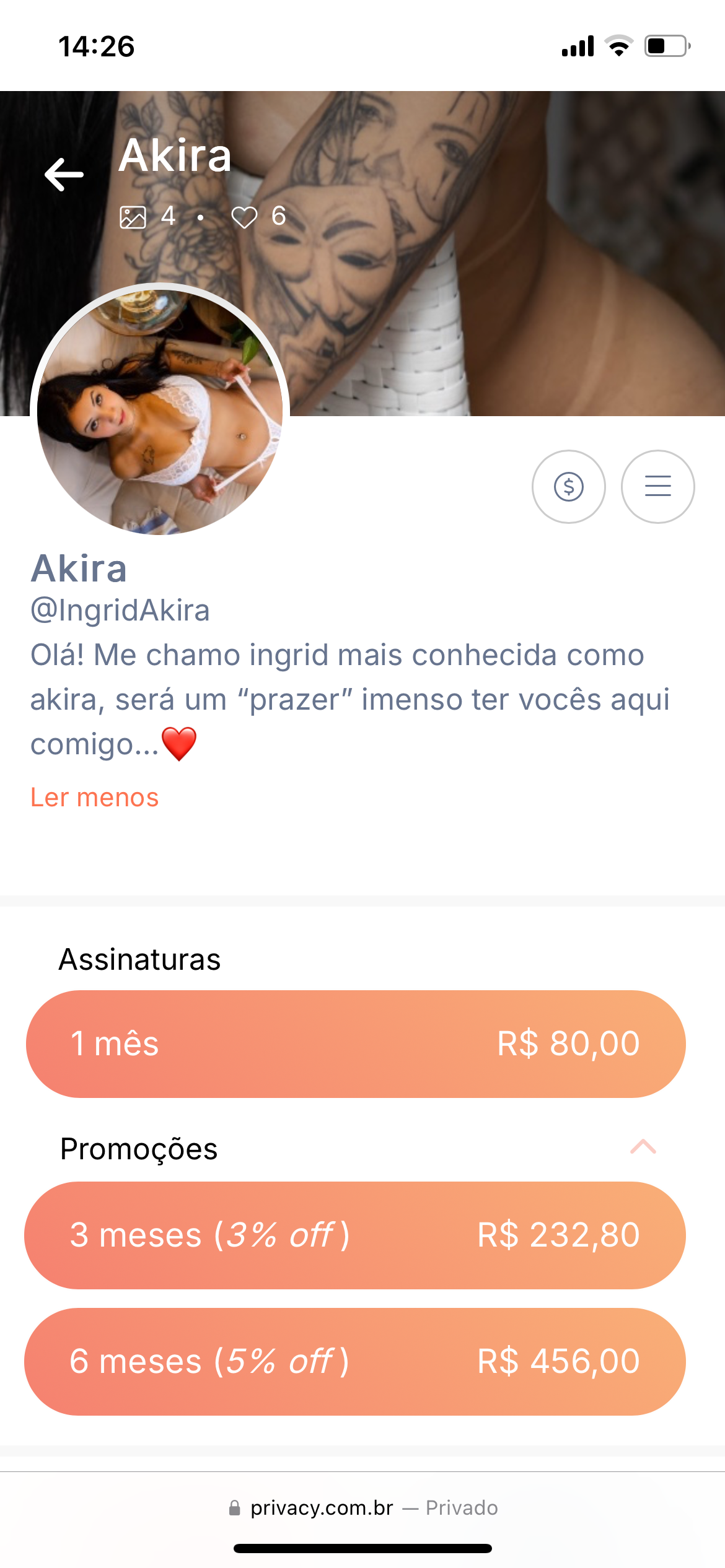Choose the 3 meses promotion plan
The image size is (725, 1568).
point(356,1235)
